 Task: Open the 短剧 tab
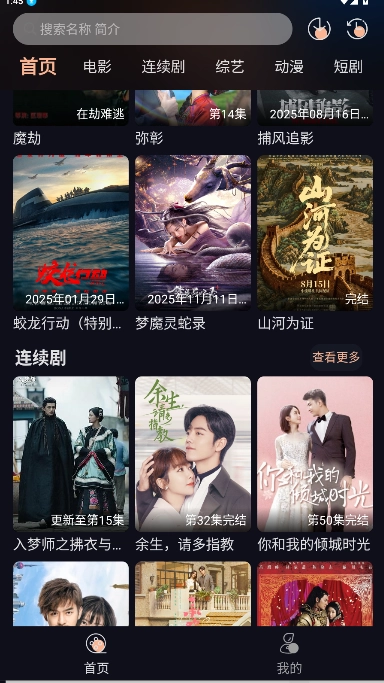pos(348,67)
